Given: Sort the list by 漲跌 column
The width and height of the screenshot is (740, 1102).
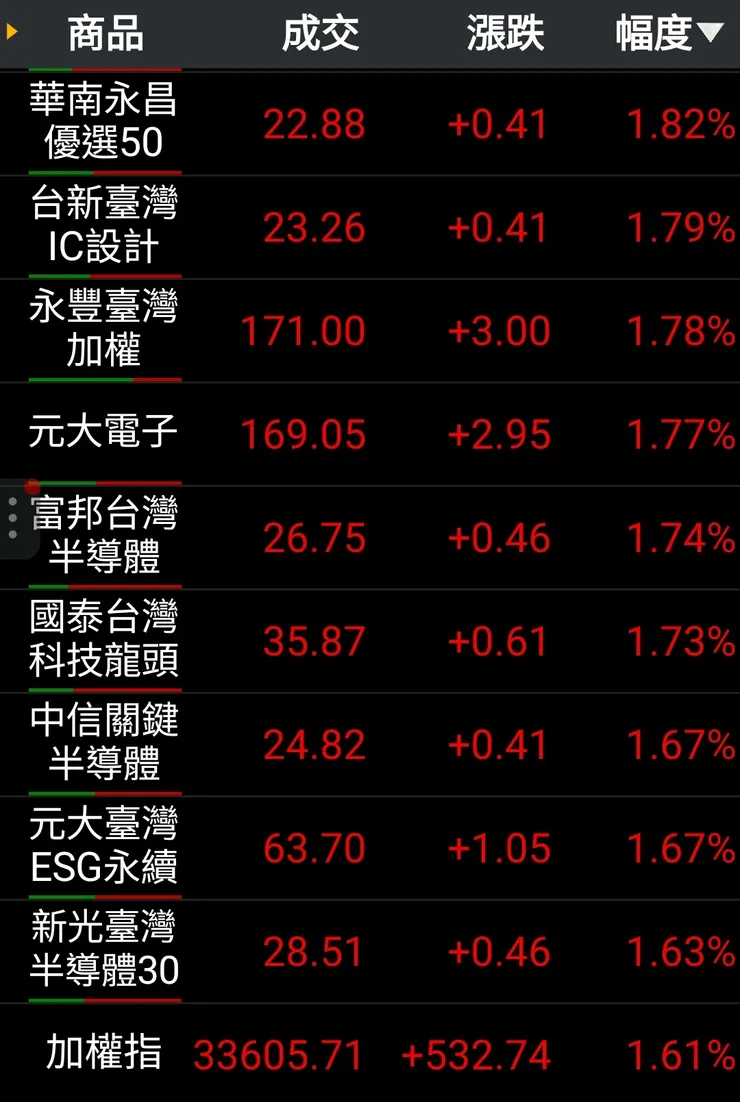Looking at the screenshot, I should tap(505, 34).
